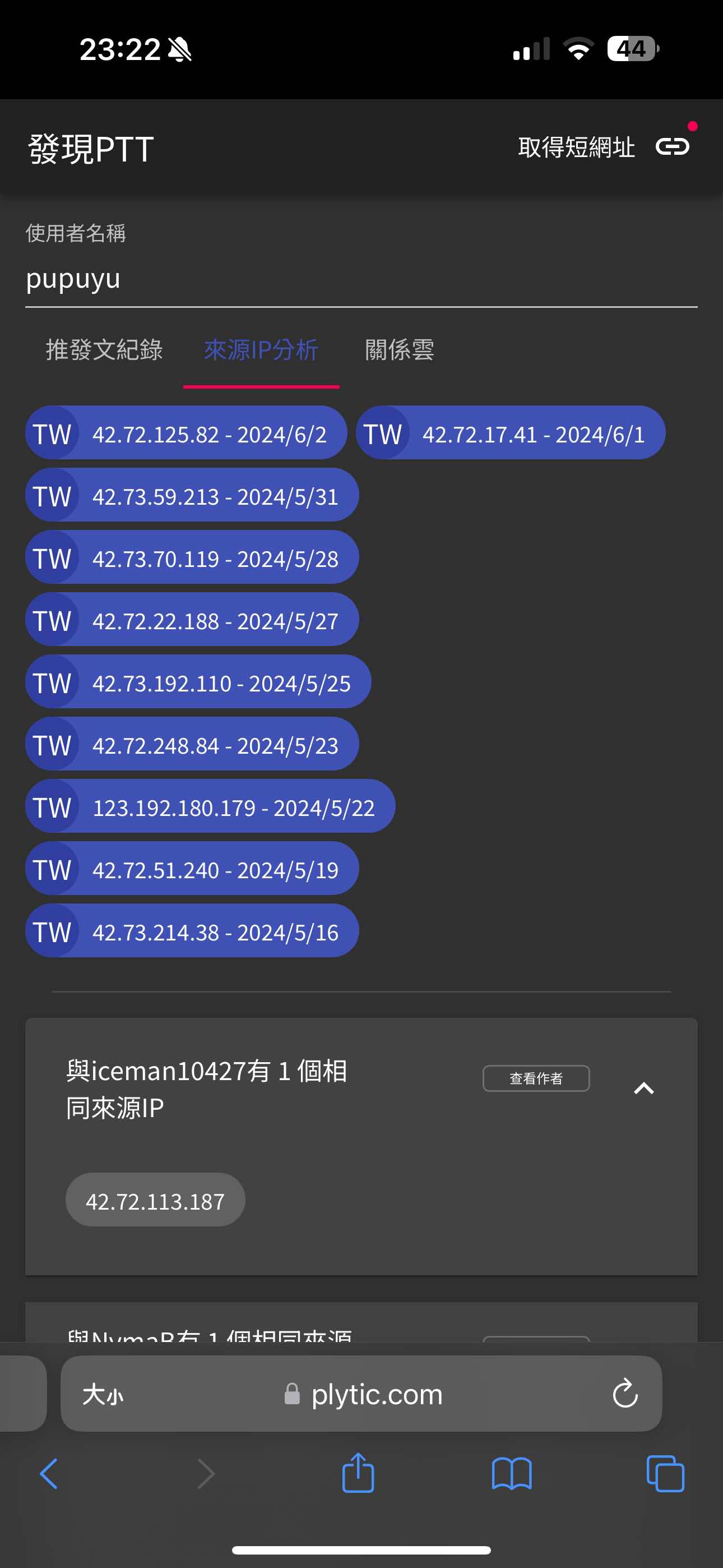
Task: Tap the 42.72.113.187 IP chip
Action: [155, 1200]
